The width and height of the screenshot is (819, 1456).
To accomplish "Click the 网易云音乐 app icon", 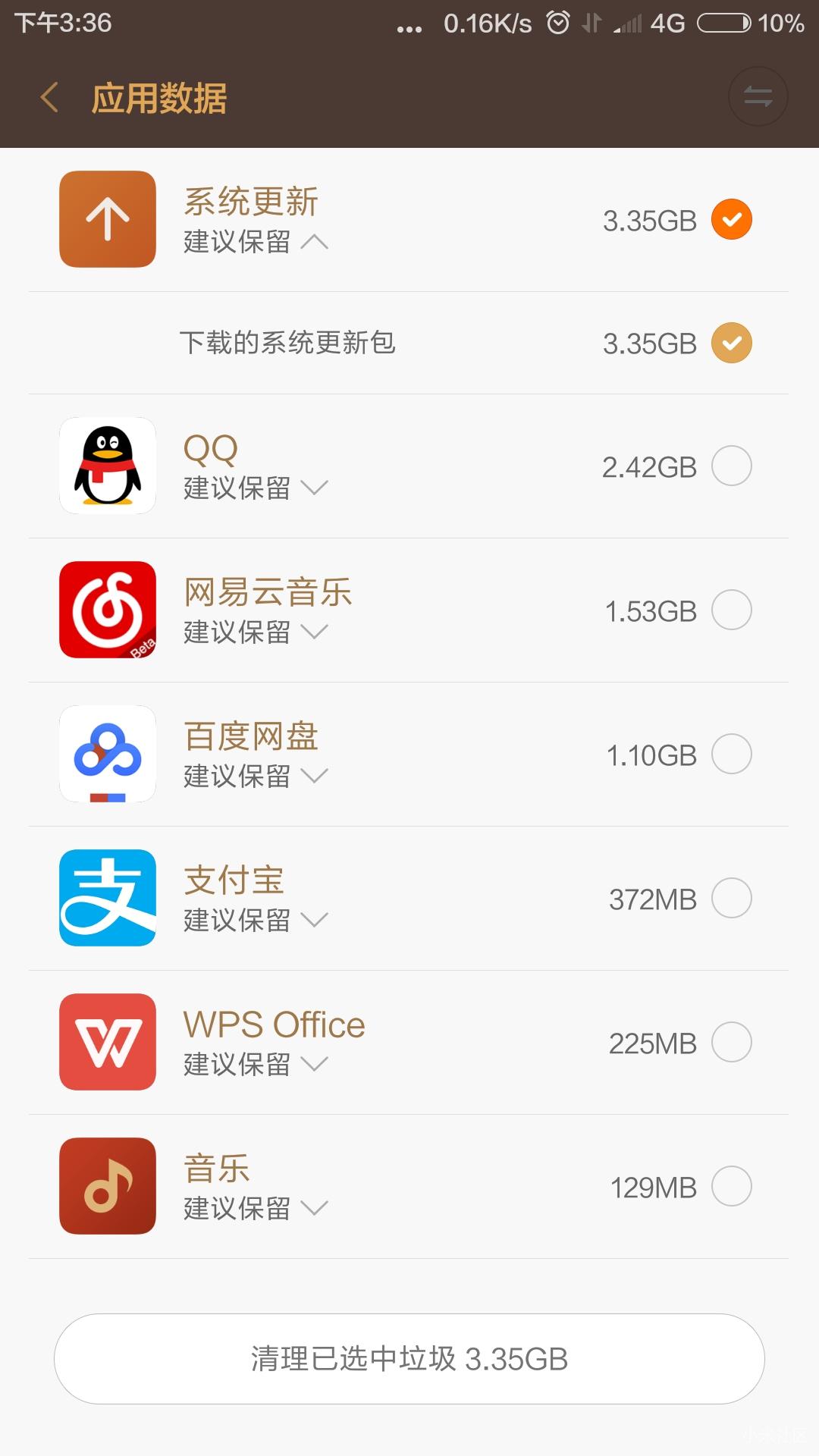I will pyautogui.click(x=107, y=610).
